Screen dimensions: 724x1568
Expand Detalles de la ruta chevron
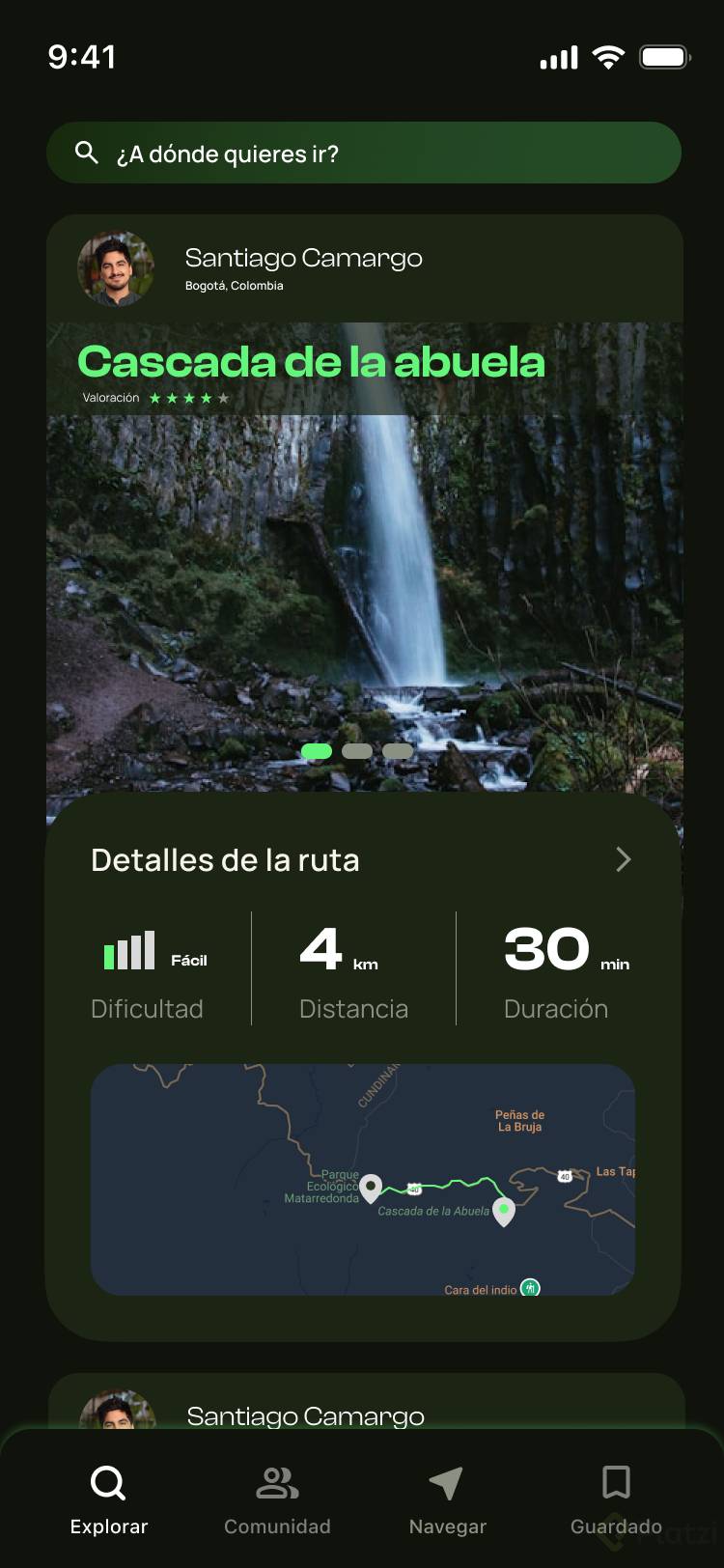(x=624, y=859)
